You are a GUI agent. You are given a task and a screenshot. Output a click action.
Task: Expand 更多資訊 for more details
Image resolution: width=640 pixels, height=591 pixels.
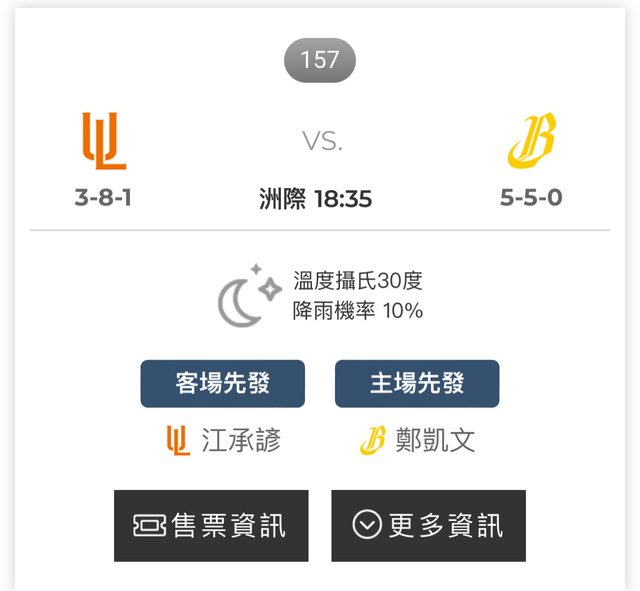[428, 525]
